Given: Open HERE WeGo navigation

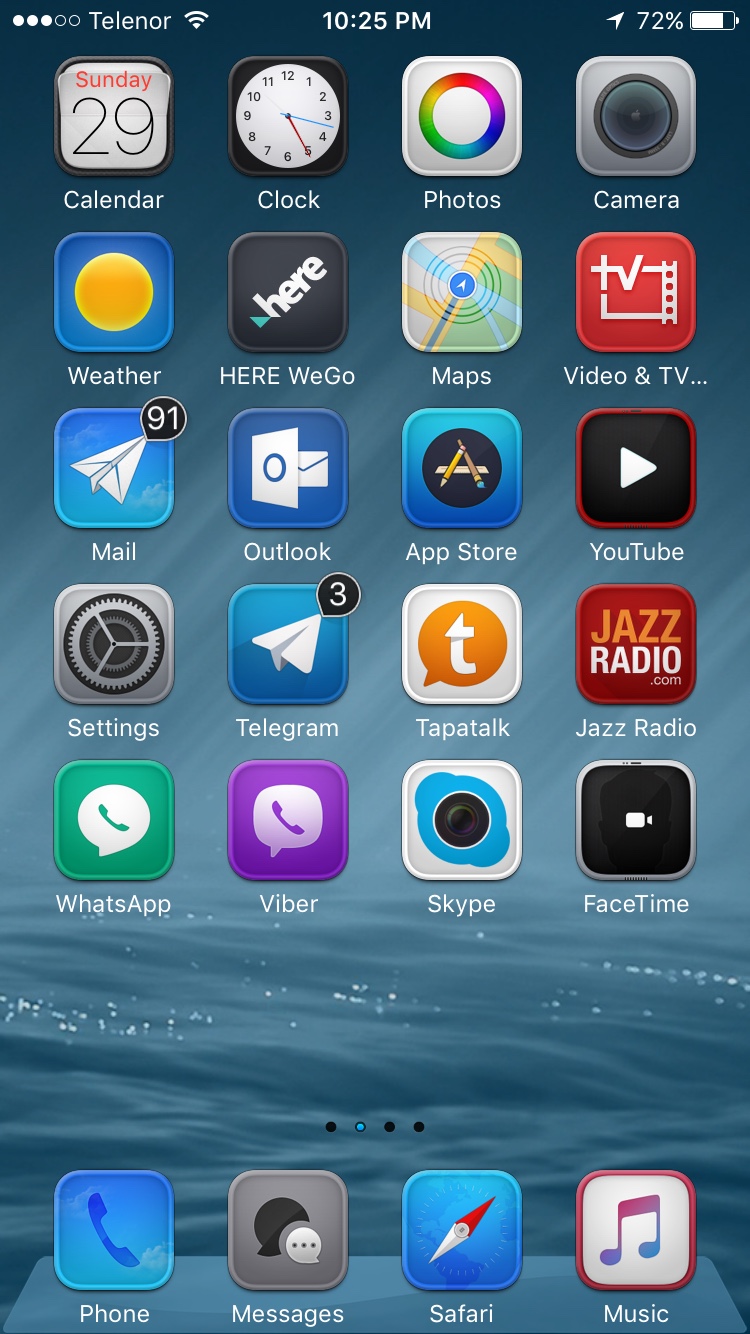Looking at the screenshot, I should 288,293.
